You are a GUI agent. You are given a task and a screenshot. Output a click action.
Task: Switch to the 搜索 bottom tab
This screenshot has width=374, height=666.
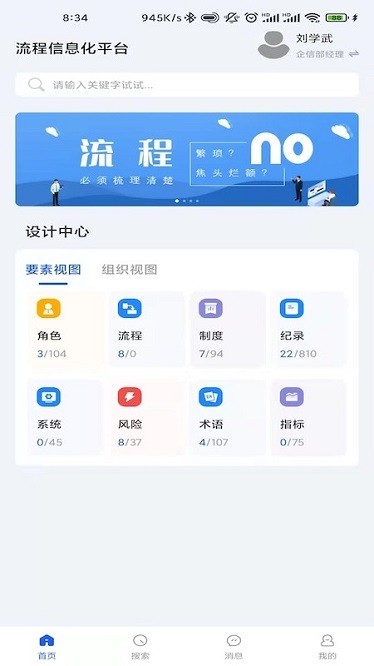pos(140,646)
